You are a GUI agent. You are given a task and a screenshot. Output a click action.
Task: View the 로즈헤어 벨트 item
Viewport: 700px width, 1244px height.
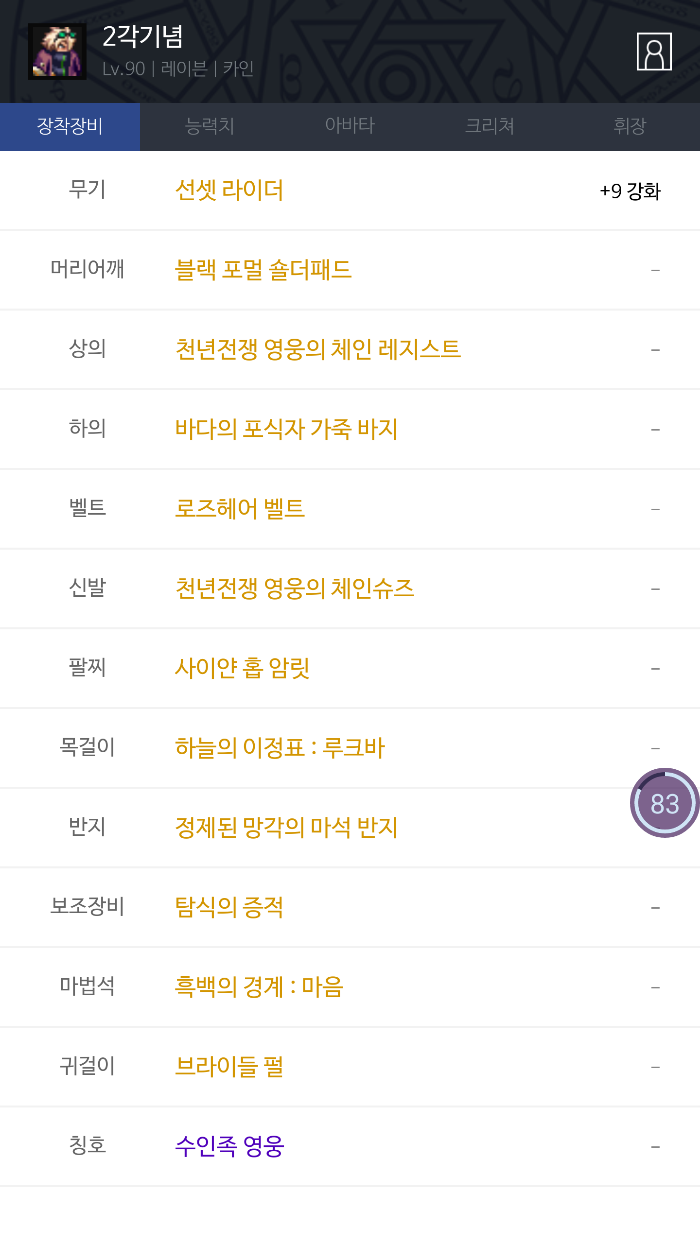240,509
